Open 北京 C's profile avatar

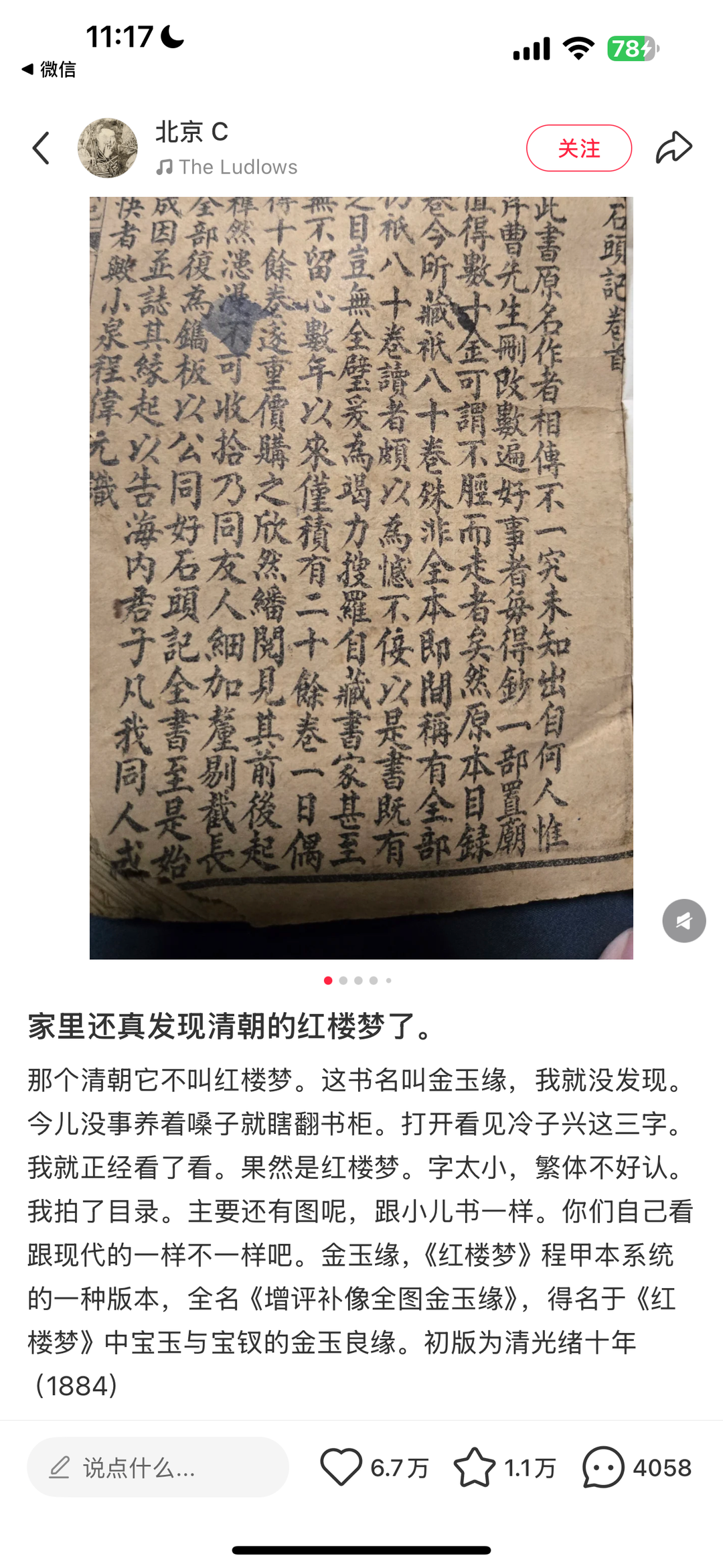pos(108,148)
